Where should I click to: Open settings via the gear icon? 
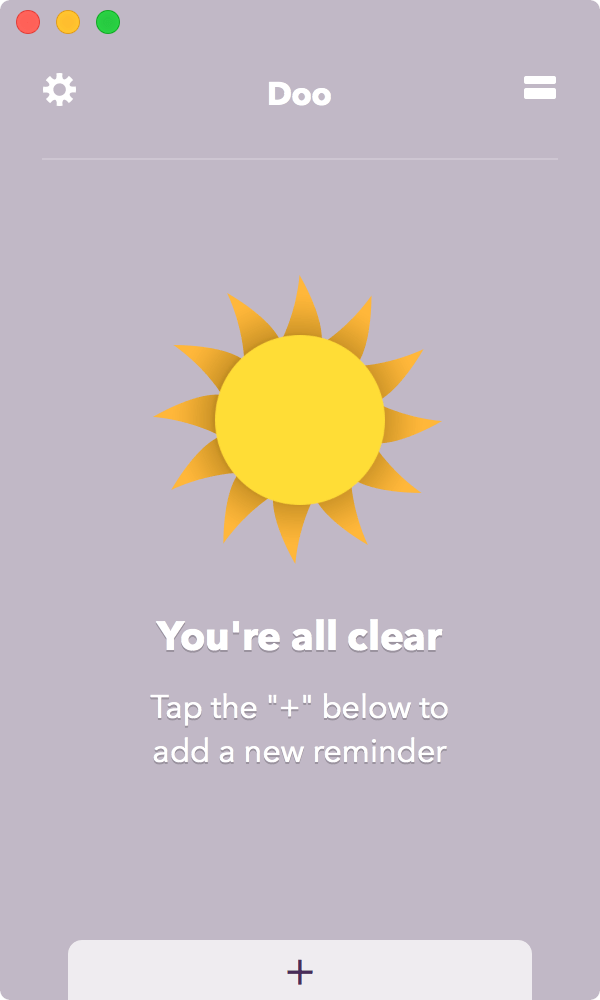(59, 89)
